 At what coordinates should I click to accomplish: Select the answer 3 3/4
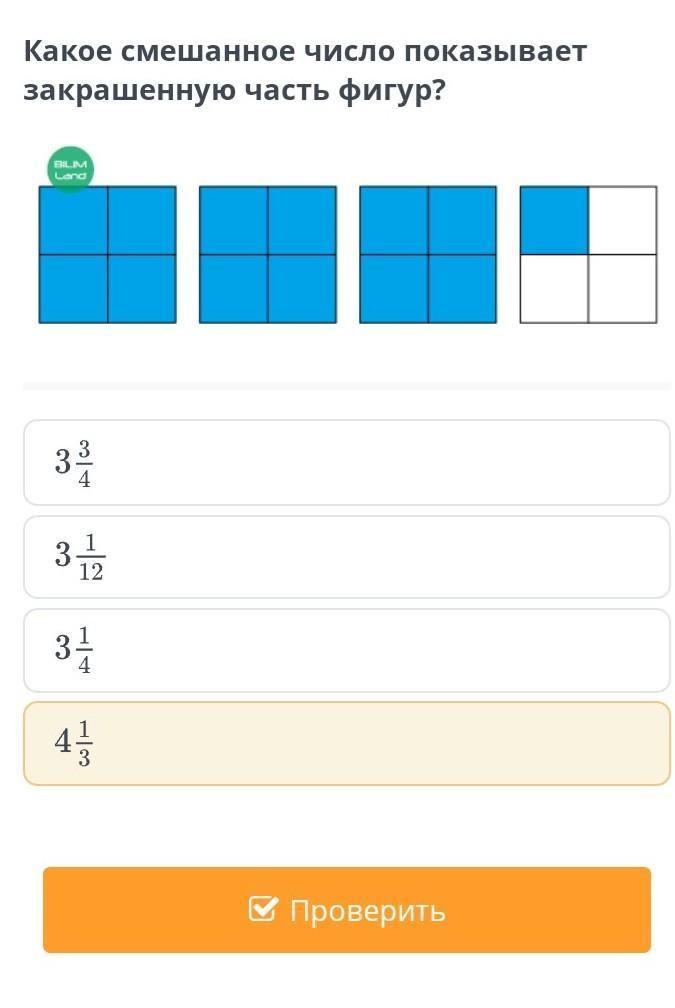(346, 462)
